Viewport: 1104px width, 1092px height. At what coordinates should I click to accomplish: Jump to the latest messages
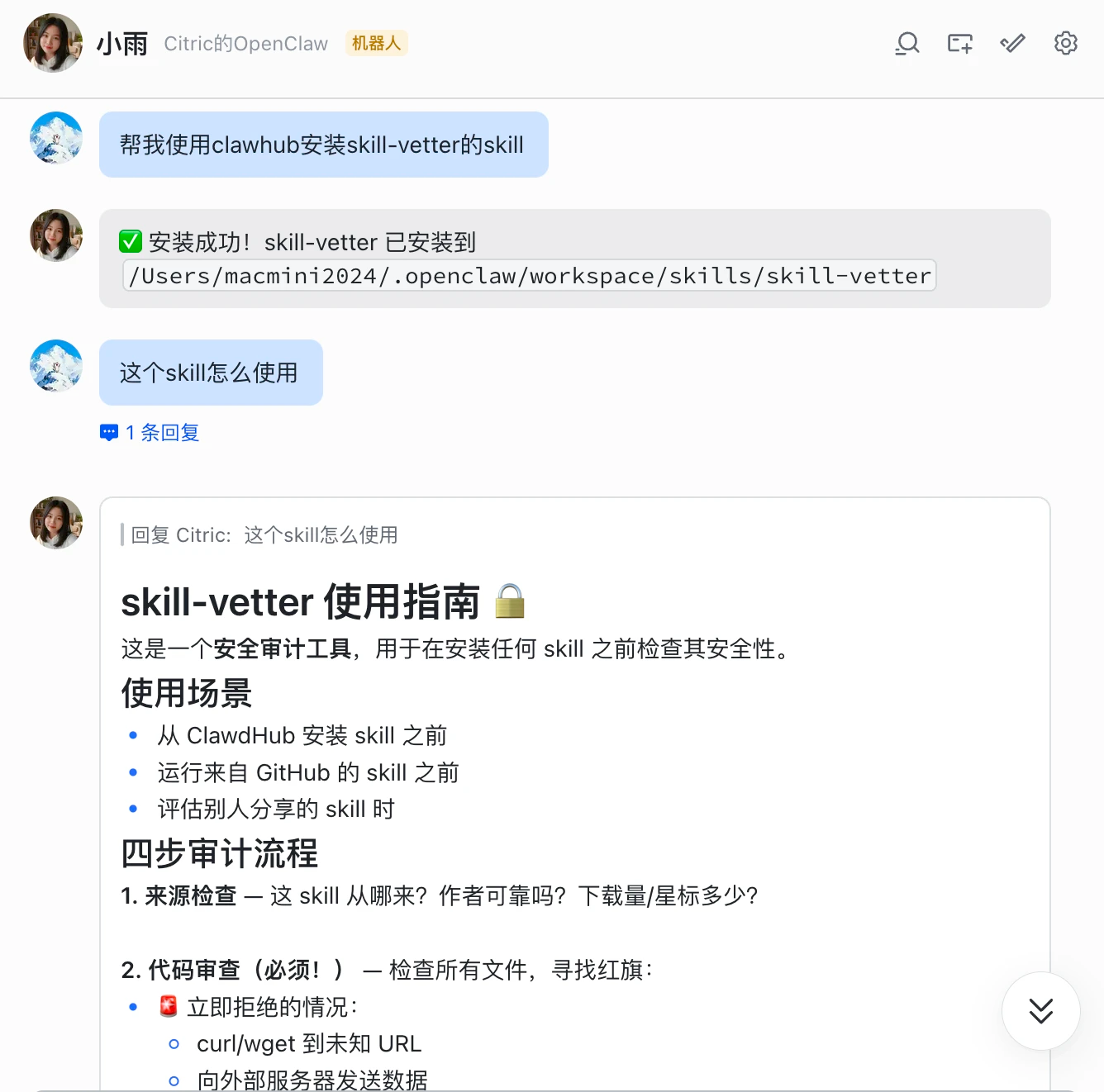tap(1040, 1011)
